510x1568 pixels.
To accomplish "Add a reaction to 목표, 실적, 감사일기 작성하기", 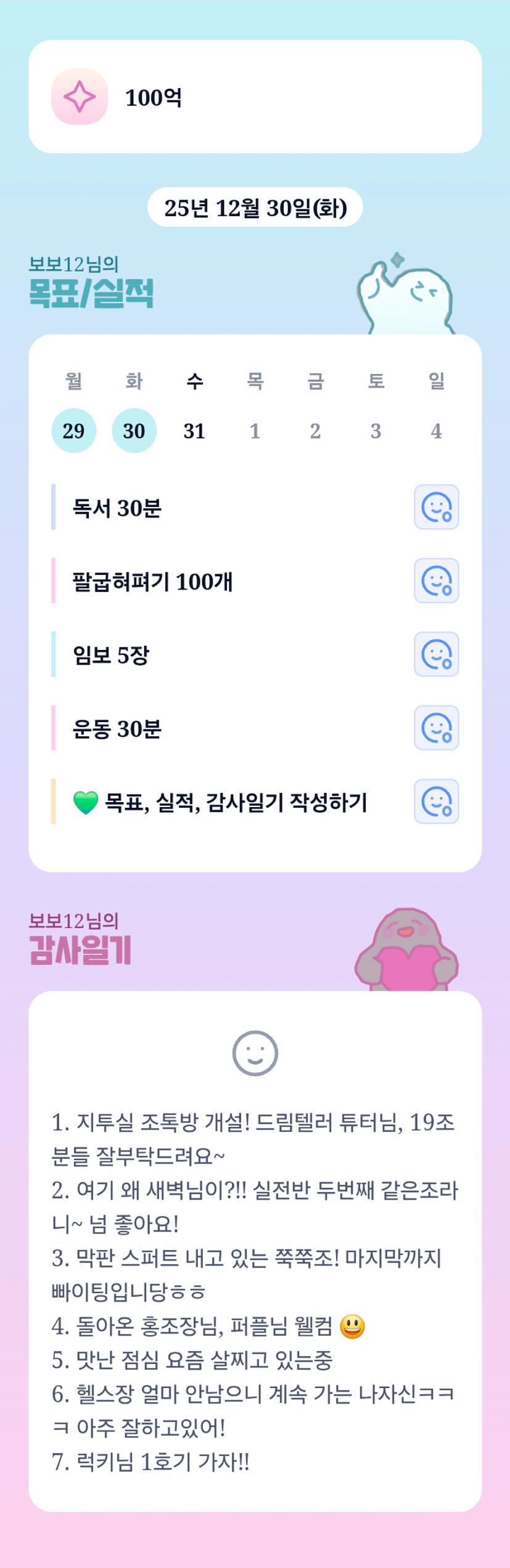I will point(436,802).
